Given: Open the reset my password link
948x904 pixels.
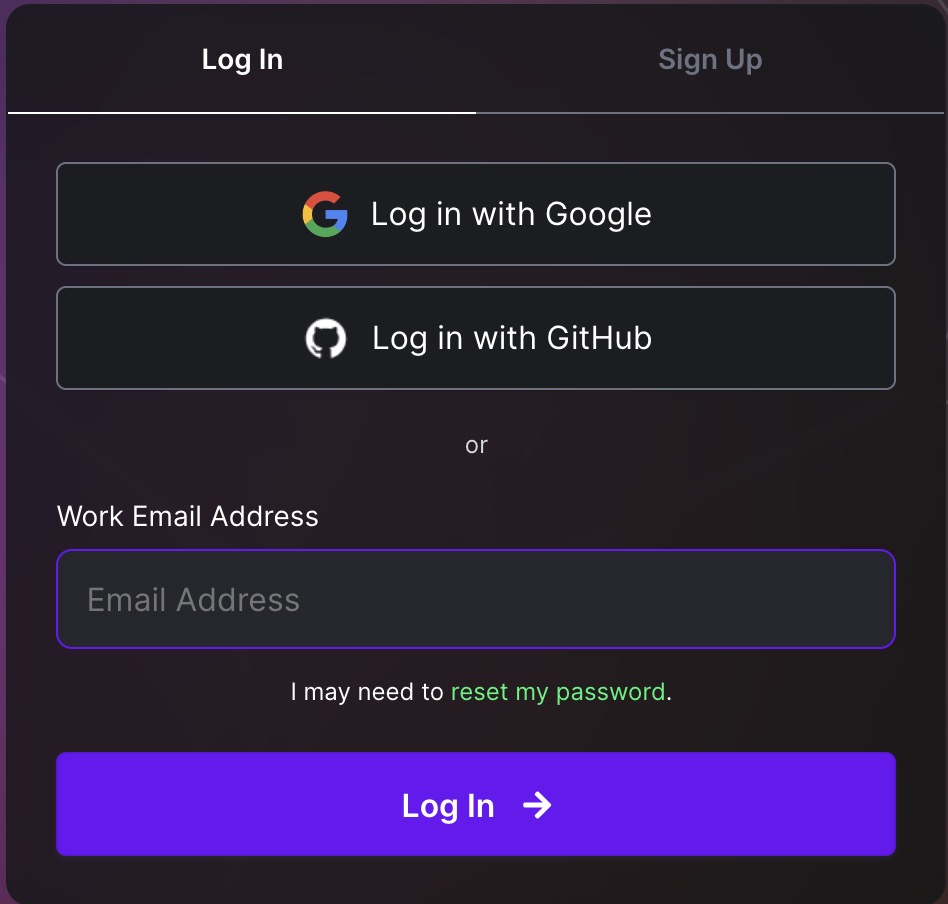Looking at the screenshot, I should (557, 692).
